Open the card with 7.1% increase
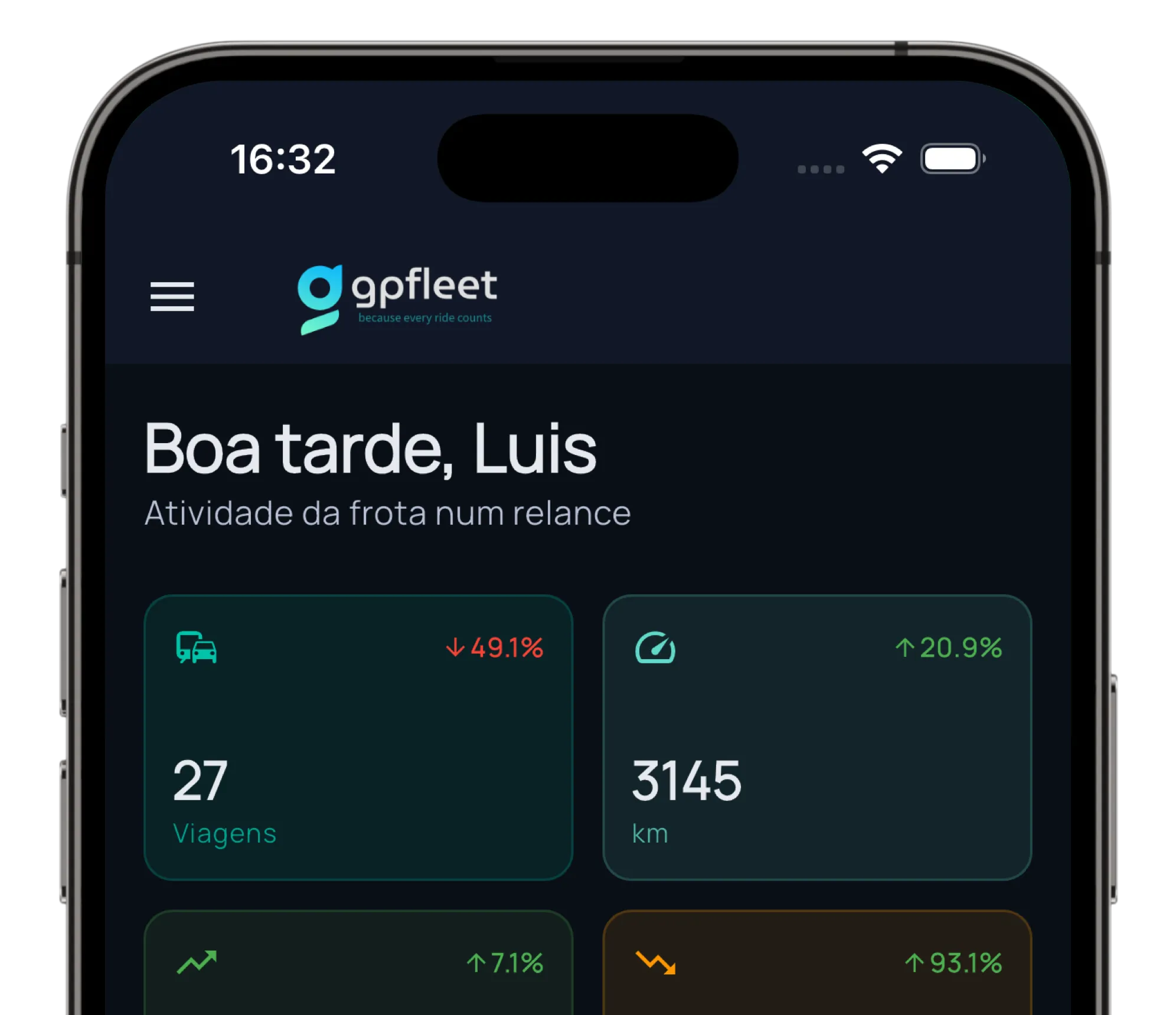1176x1015 pixels. (358, 965)
